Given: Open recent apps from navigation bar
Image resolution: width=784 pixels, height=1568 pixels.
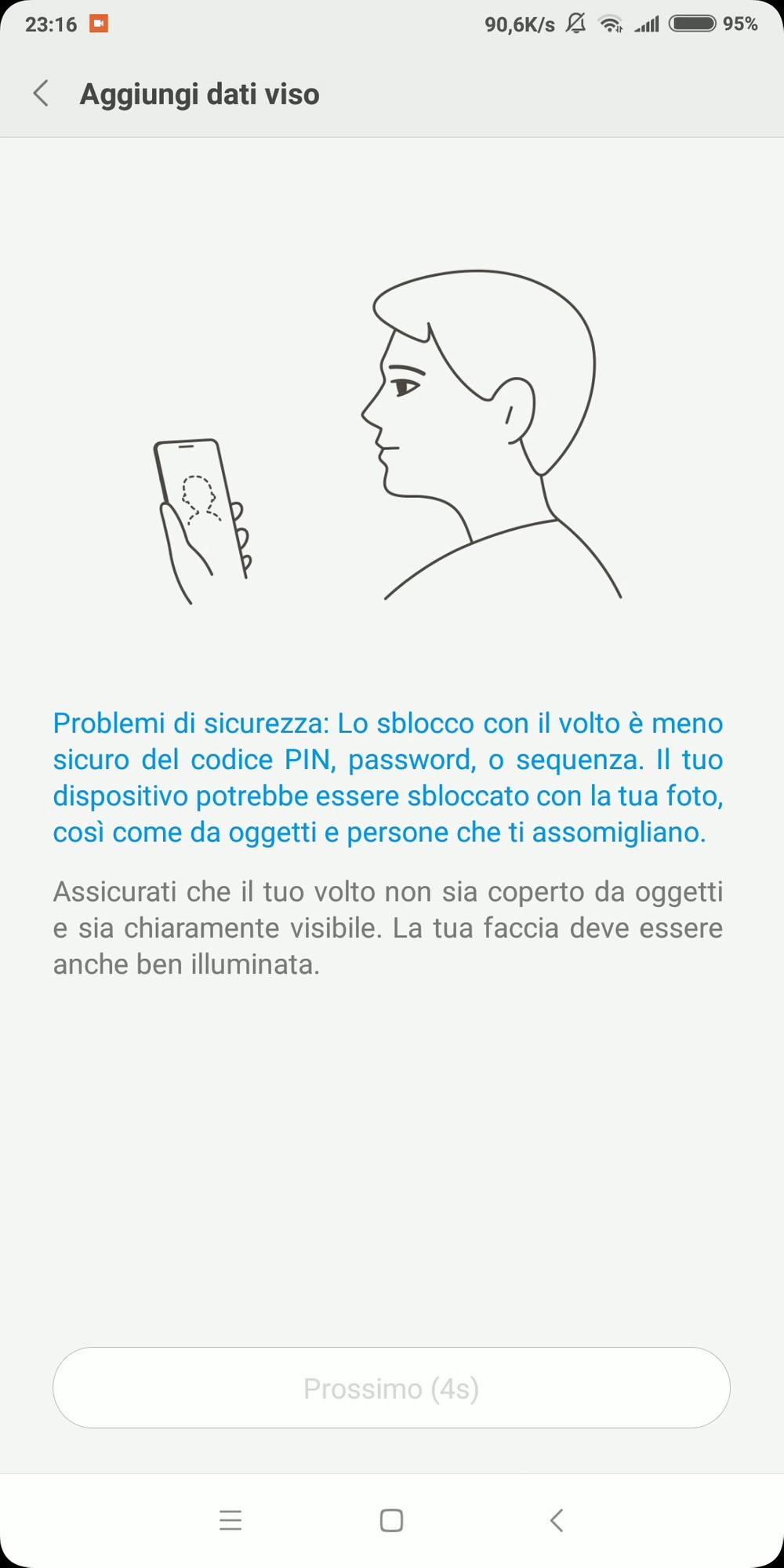Looking at the screenshot, I should tap(230, 1520).
